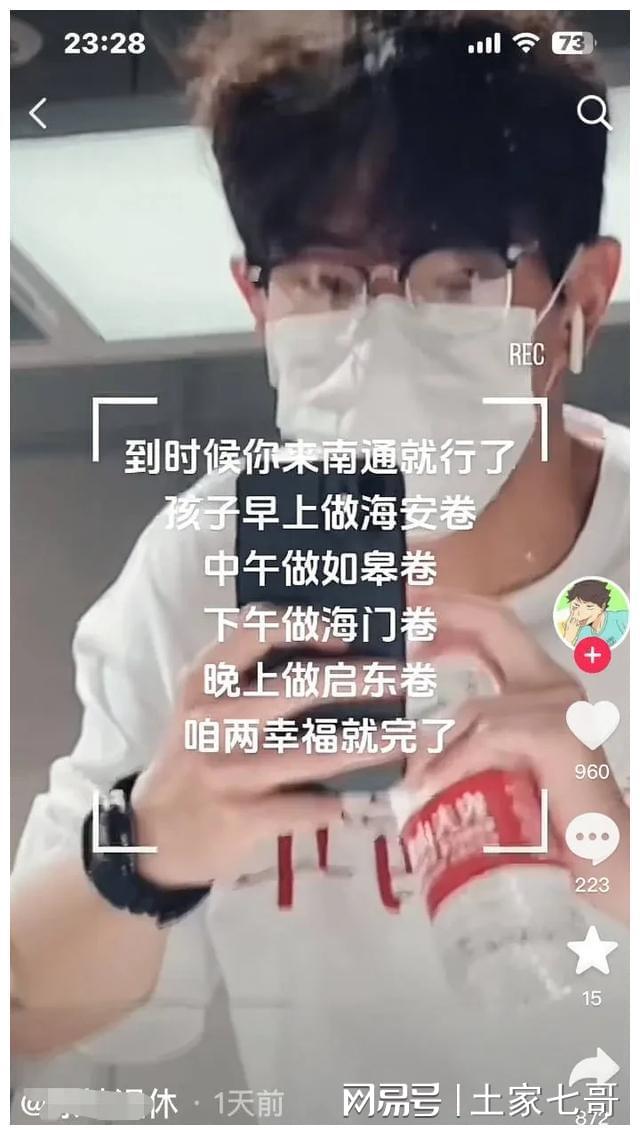The height and width of the screenshot is (1135, 640).
Task: Like the video via the heart icon
Action: point(592,725)
